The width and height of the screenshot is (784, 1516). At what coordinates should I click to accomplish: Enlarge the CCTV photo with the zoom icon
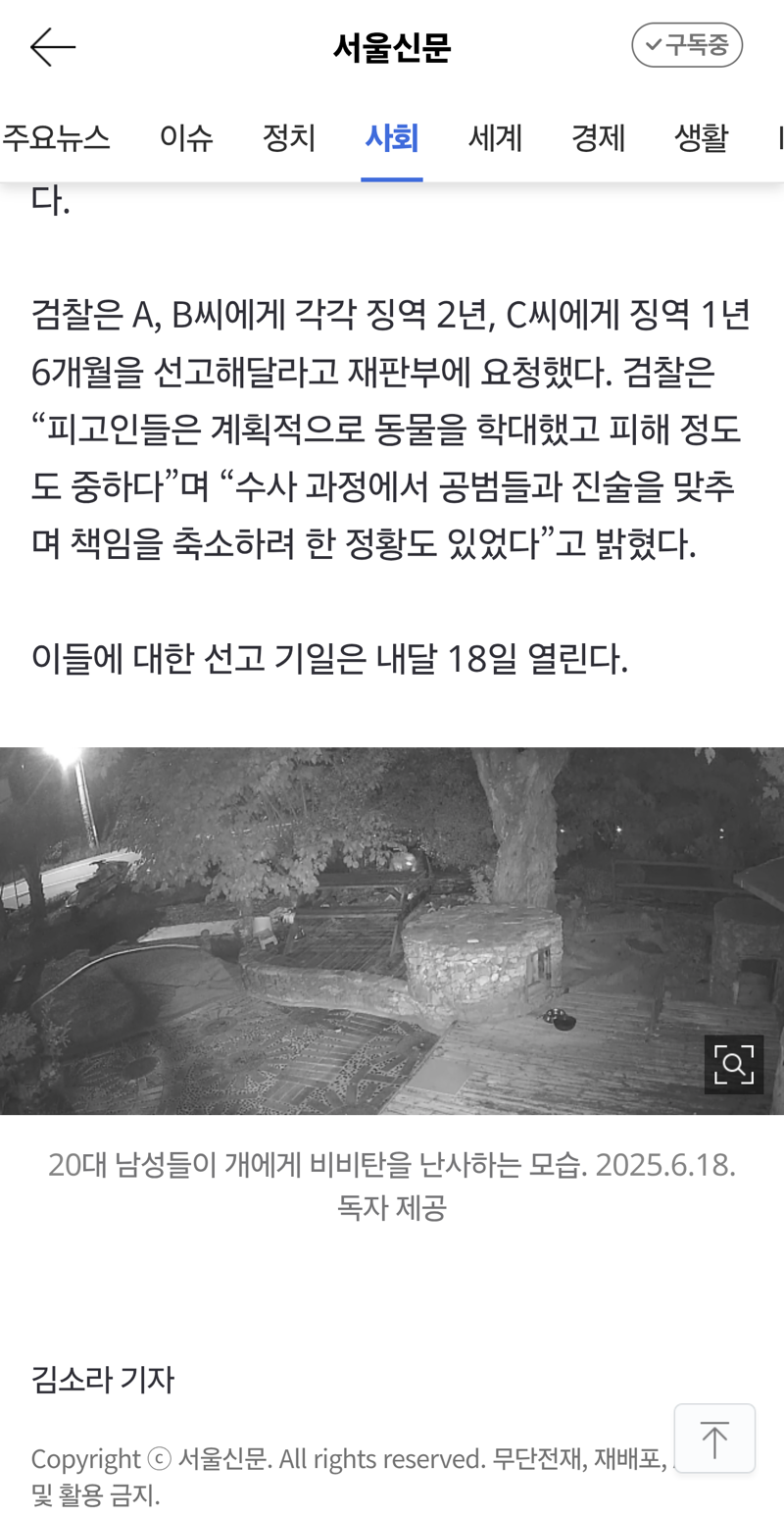click(734, 1064)
